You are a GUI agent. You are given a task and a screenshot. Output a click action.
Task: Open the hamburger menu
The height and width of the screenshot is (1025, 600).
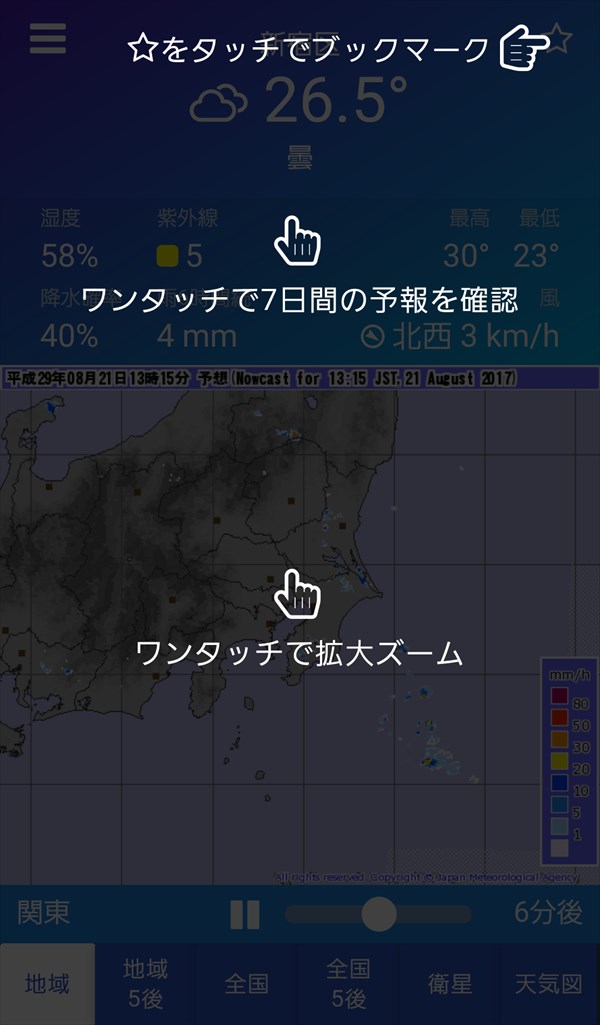(x=47, y=39)
